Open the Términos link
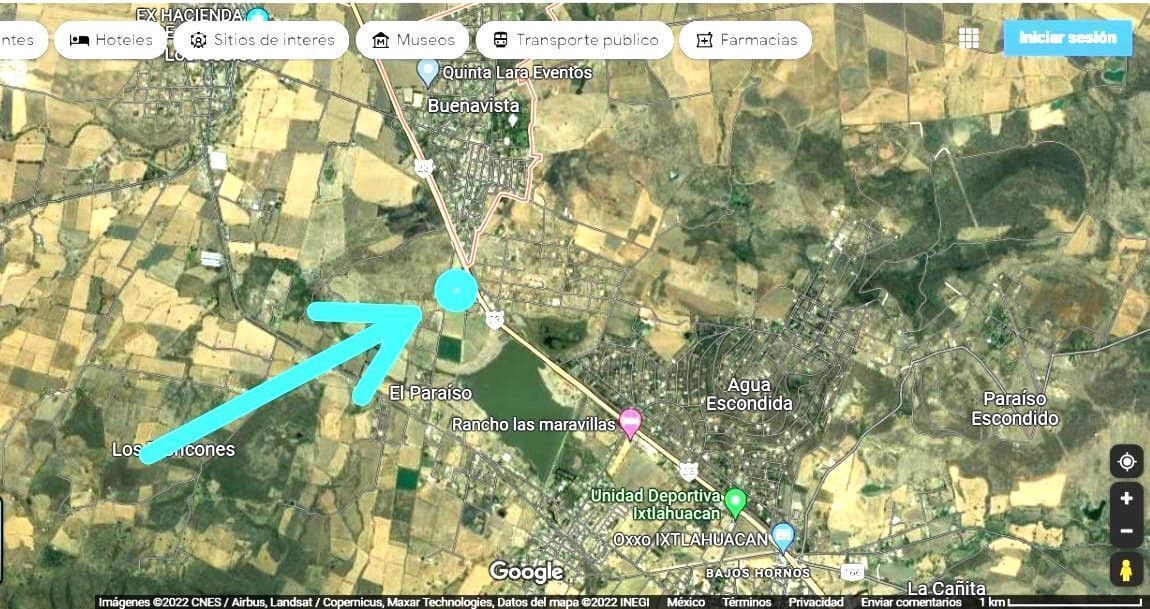Screen dimensions: 1150x609 [746, 602]
